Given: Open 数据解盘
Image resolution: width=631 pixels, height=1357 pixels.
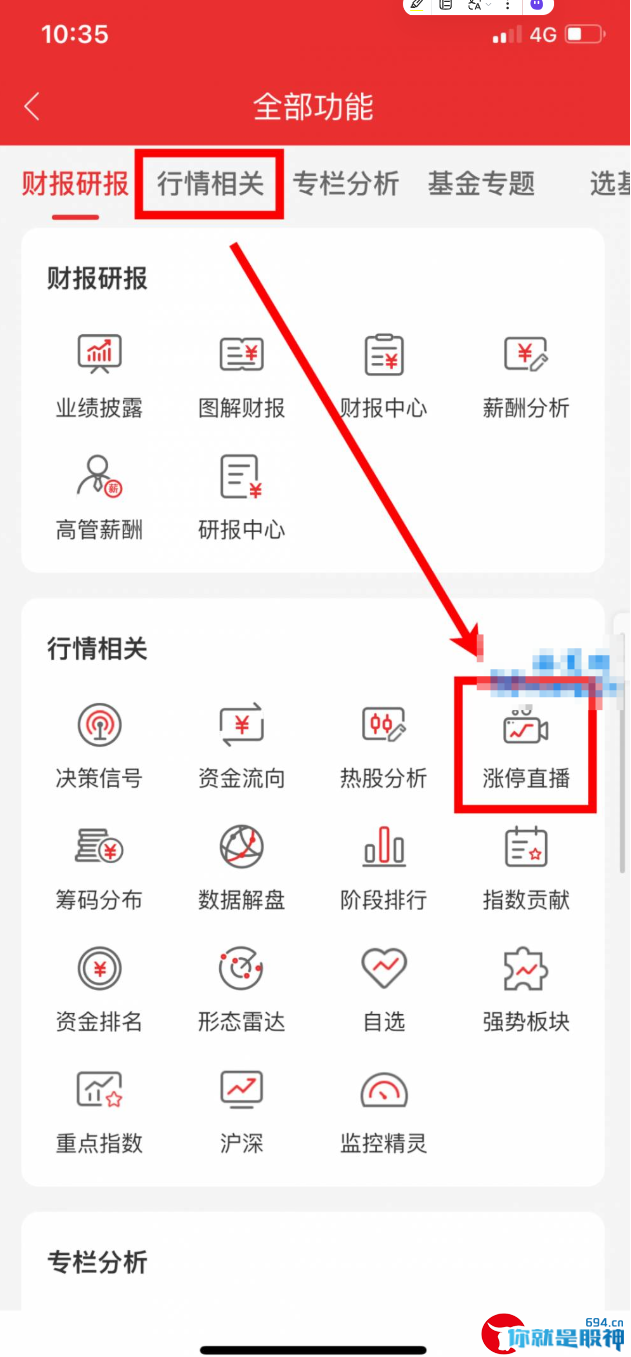Looking at the screenshot, I should (241, 868).
